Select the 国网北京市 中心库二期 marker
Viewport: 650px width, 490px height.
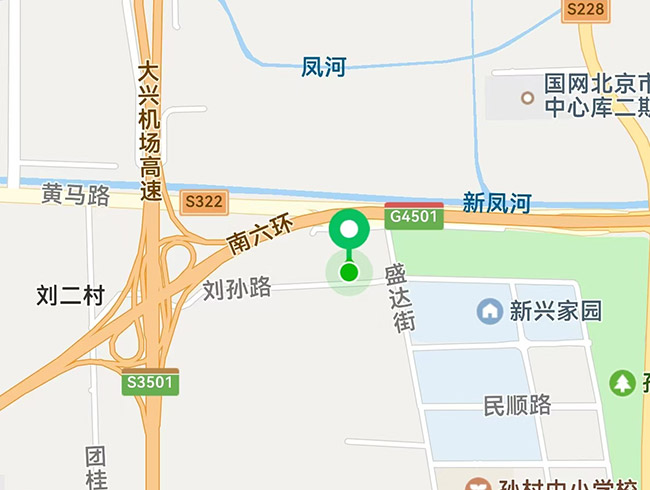pyautogui.click(x=528, y=97)
